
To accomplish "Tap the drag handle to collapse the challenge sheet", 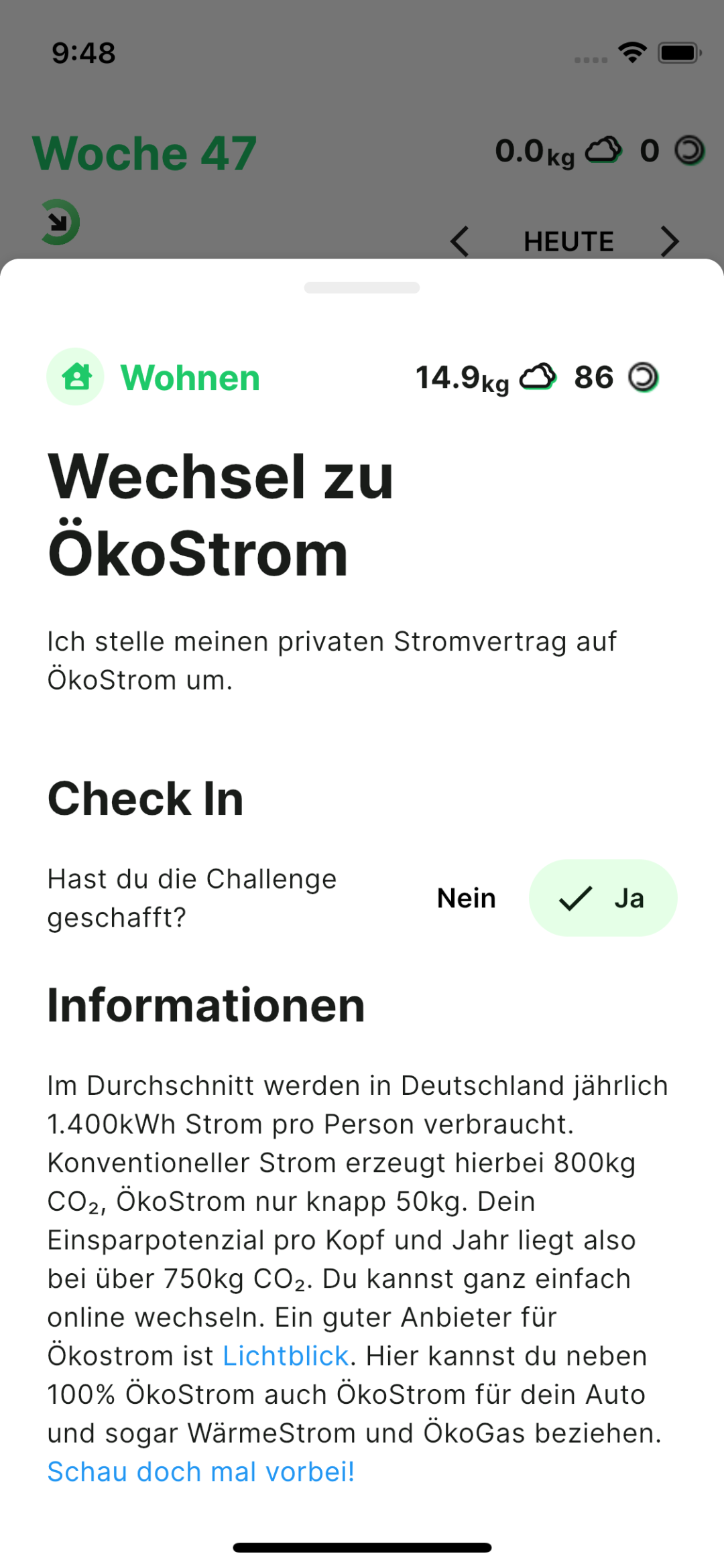I will [362, 287].
